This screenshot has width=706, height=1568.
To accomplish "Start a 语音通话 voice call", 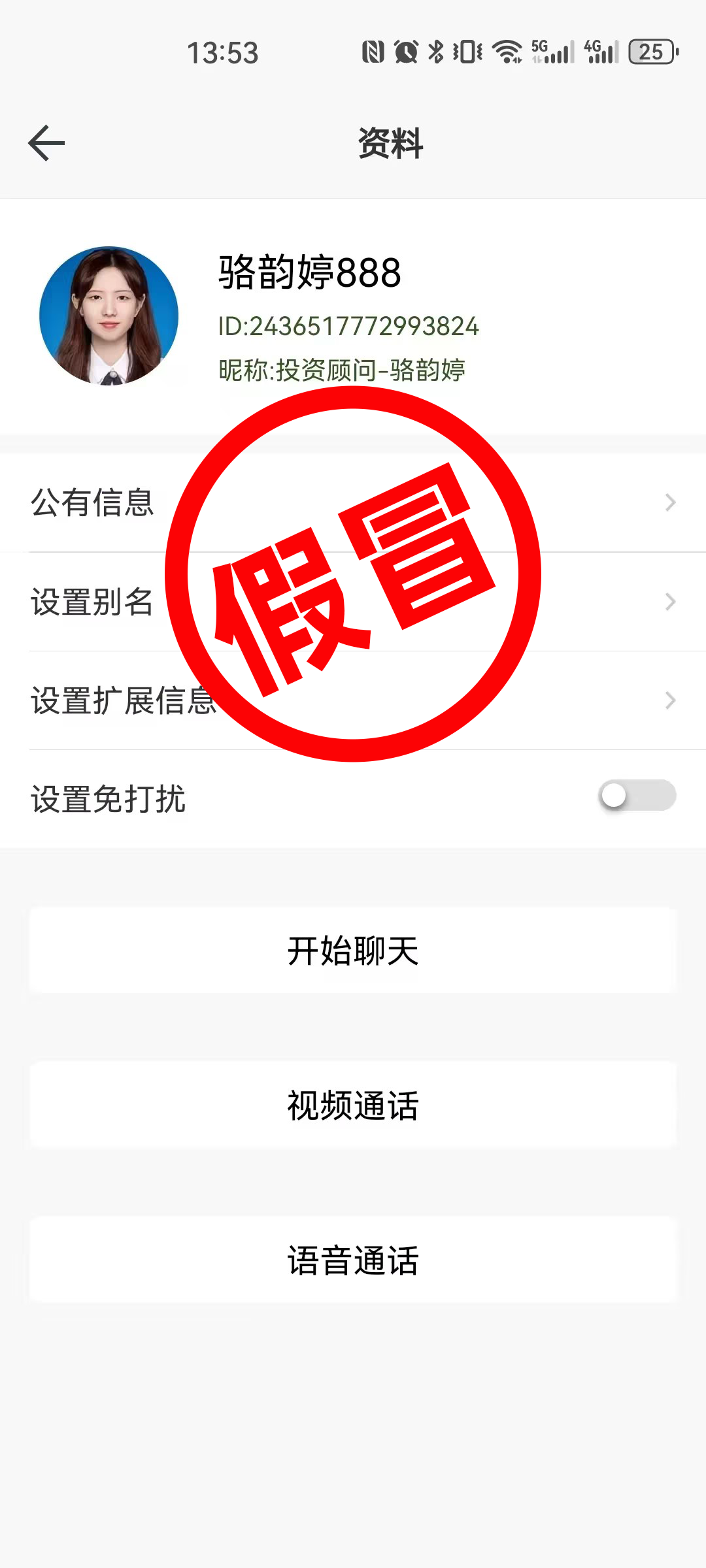I will tap(353, 1260).
